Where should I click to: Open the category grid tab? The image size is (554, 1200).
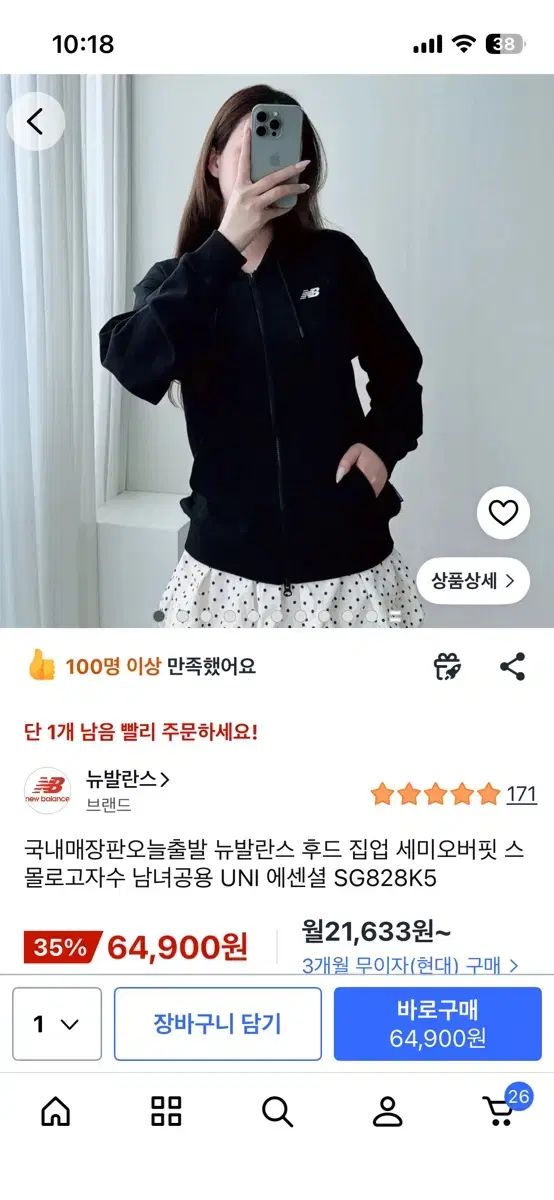pyautogui.click(x=166, y=1111)
